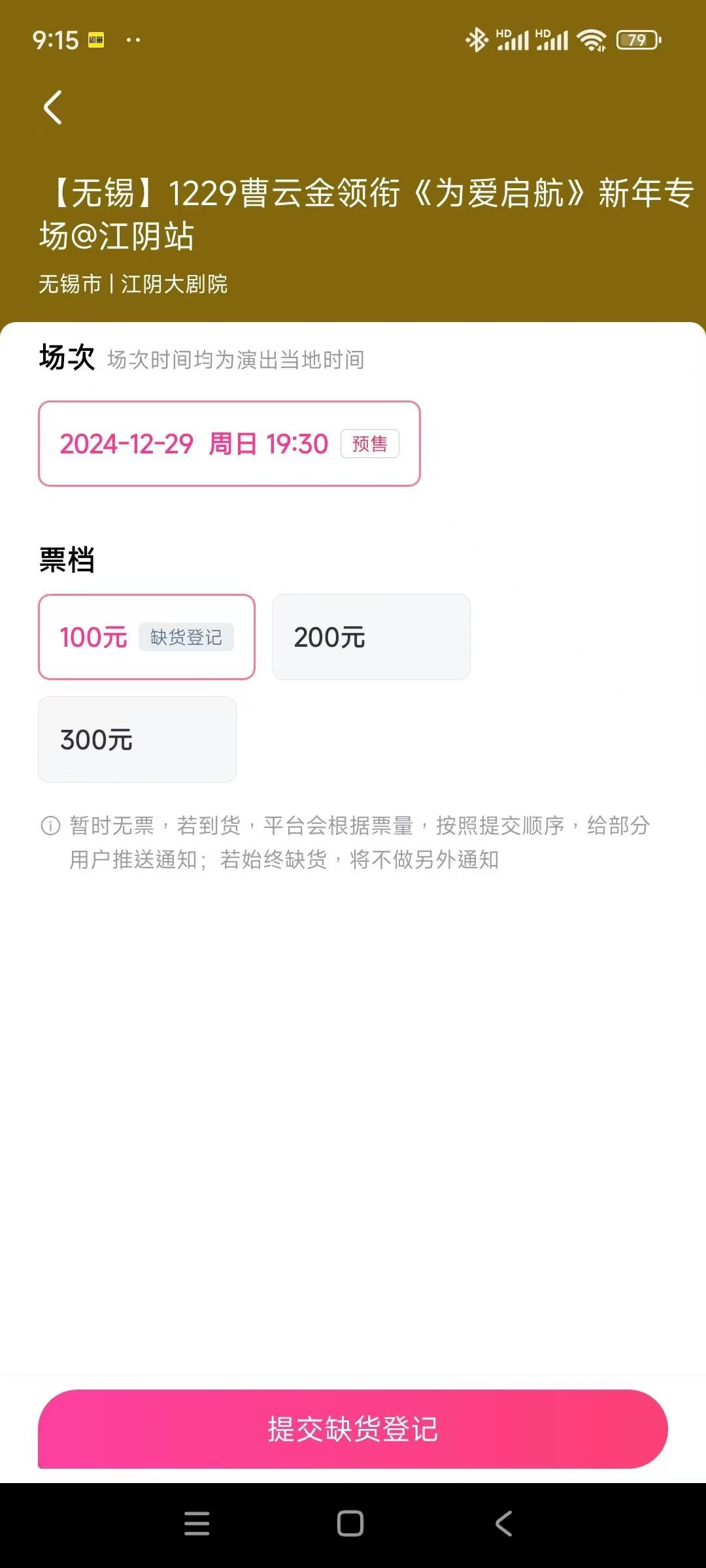Tap 提交缺货登记 to submit registration

coord(353,1429)
